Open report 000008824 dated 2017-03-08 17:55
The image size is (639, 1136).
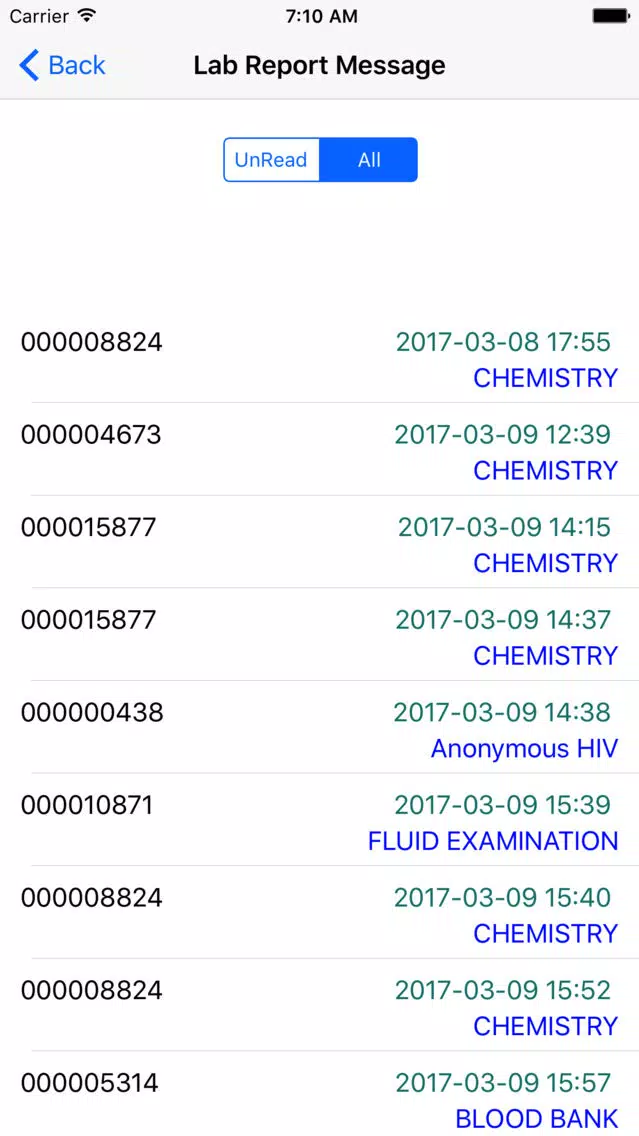point(320,356)
